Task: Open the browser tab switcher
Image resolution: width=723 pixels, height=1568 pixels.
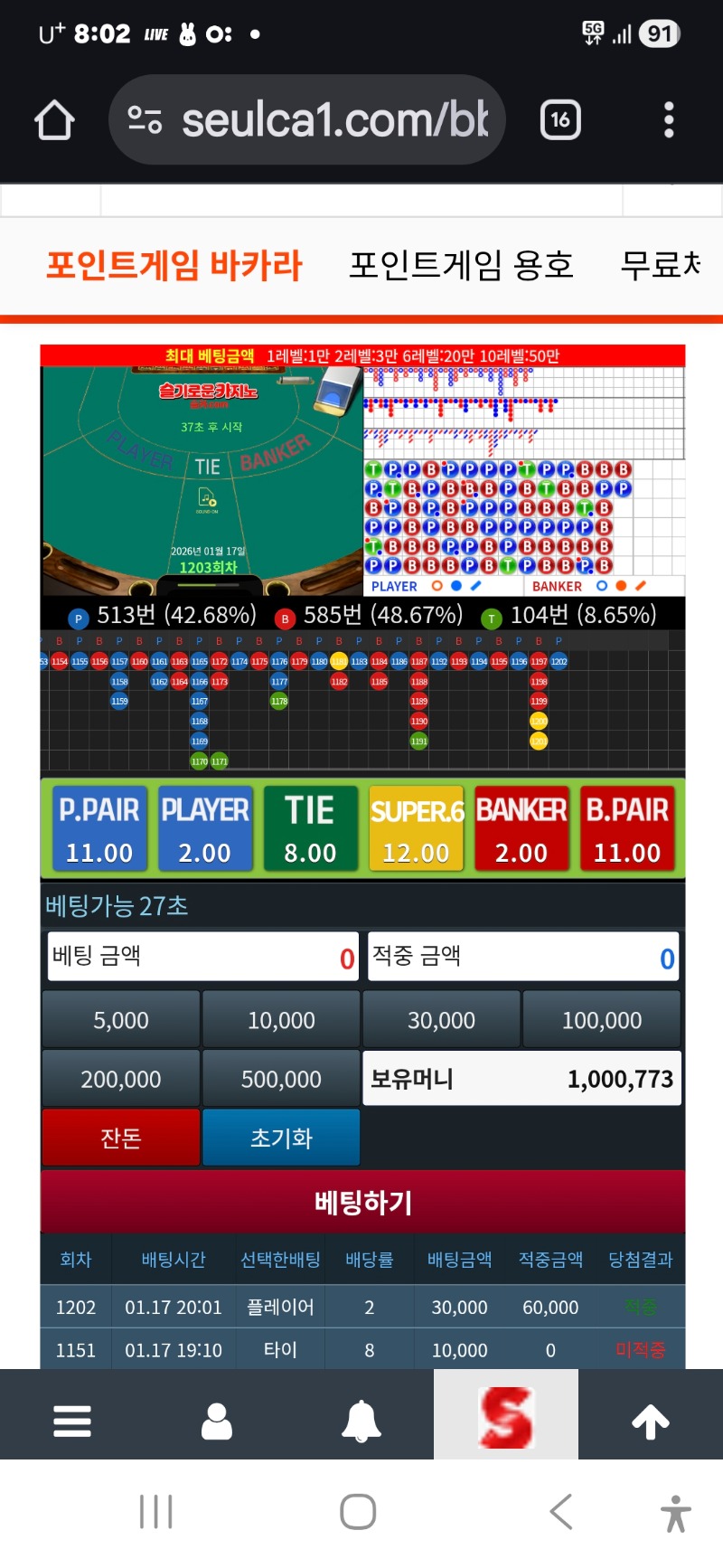Action: coord(560,120)
